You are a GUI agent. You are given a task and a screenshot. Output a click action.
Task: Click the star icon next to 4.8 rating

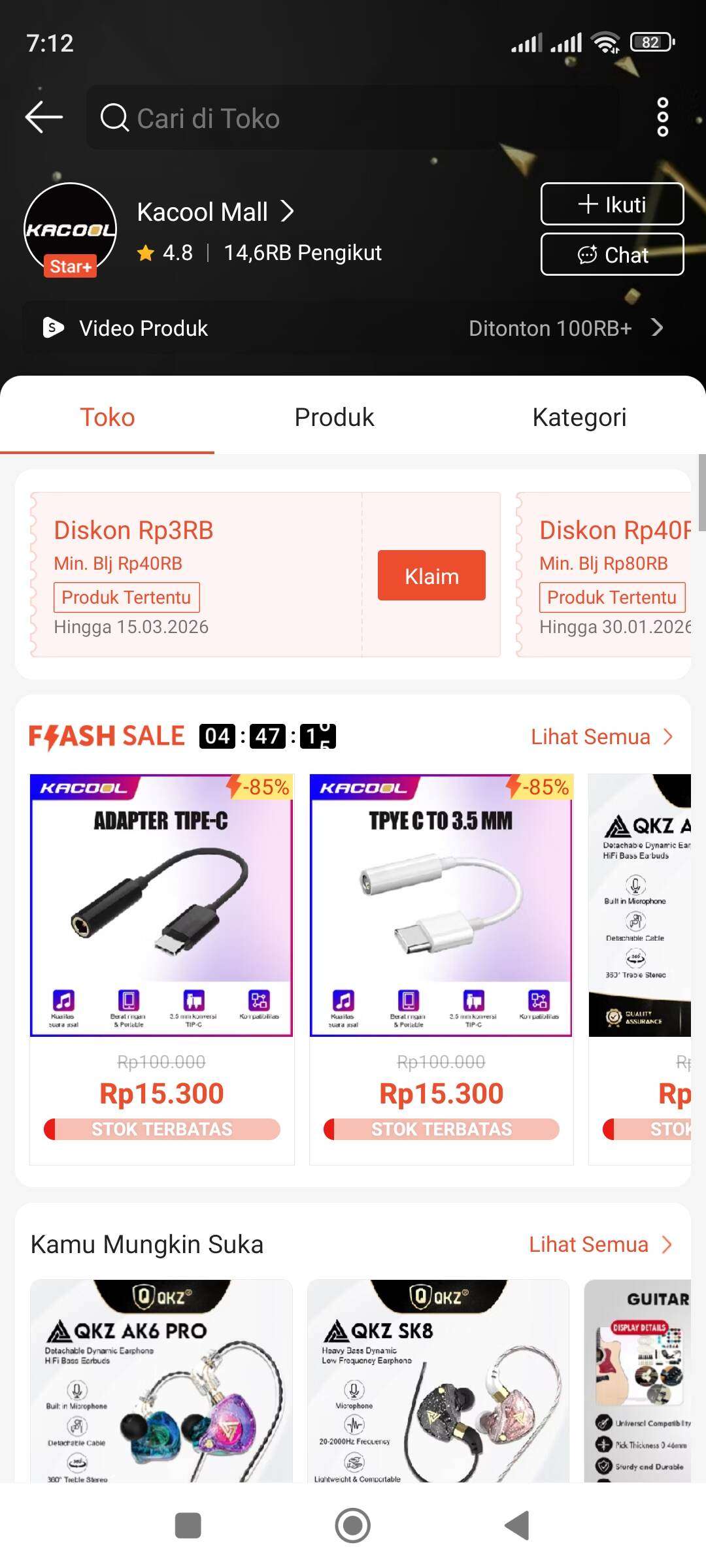pyautogui.click(x=147, y=252)
